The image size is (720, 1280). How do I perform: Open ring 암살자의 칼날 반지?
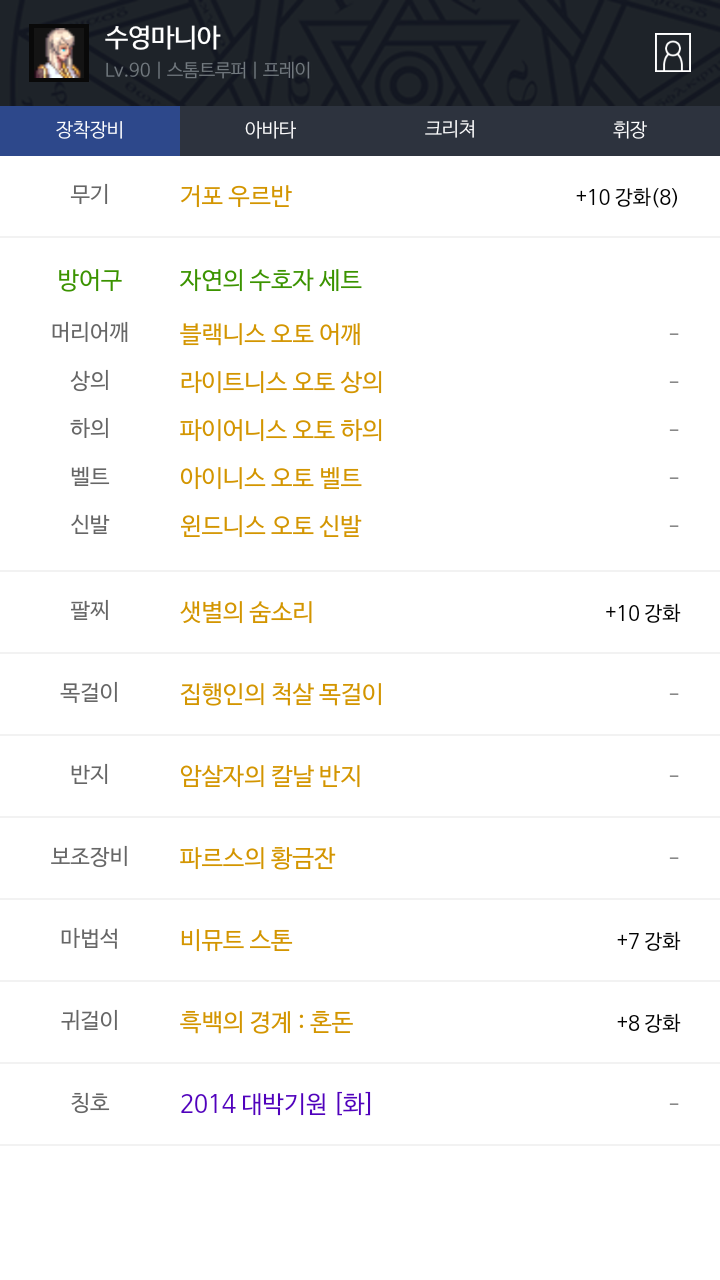click(270, 776)
